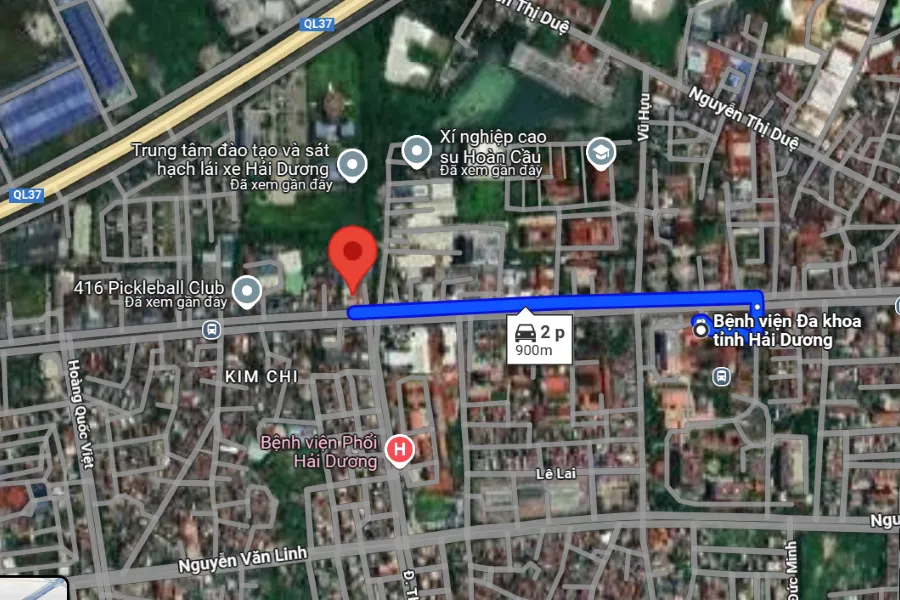Tap the 2 p 900m route label

[539, 340]
